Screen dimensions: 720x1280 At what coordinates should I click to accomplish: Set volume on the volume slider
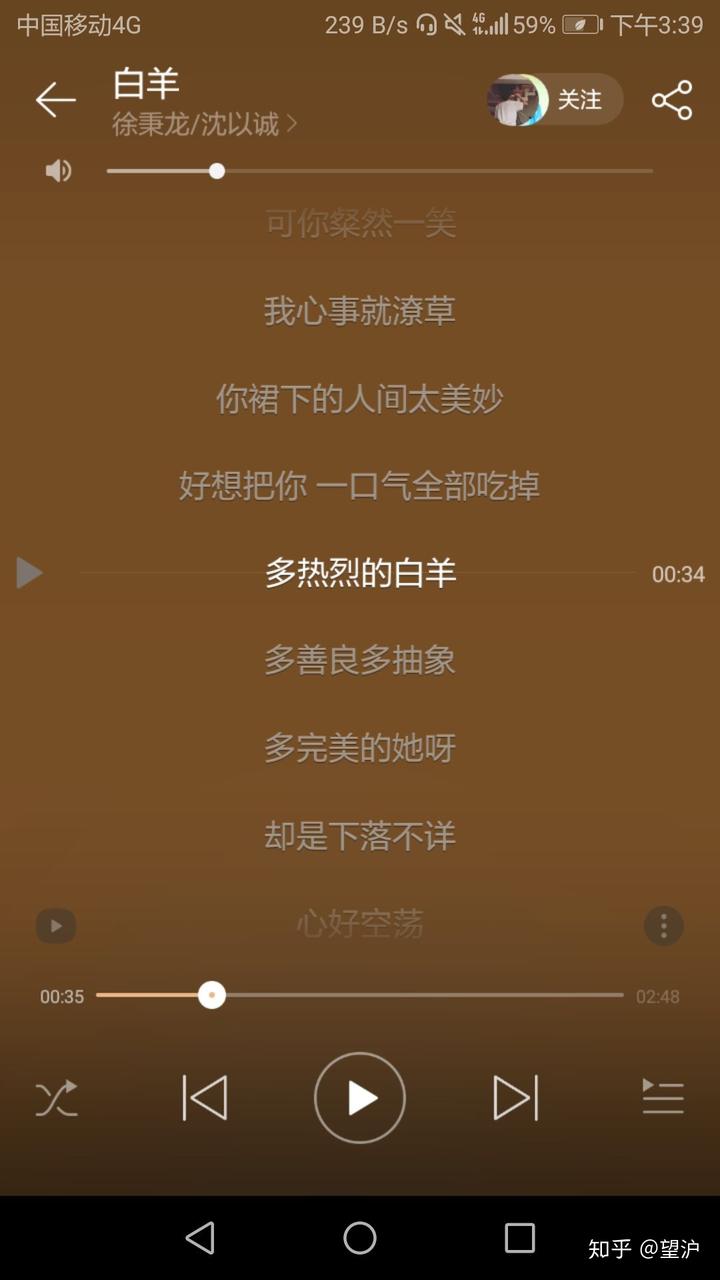coord(380,171)
